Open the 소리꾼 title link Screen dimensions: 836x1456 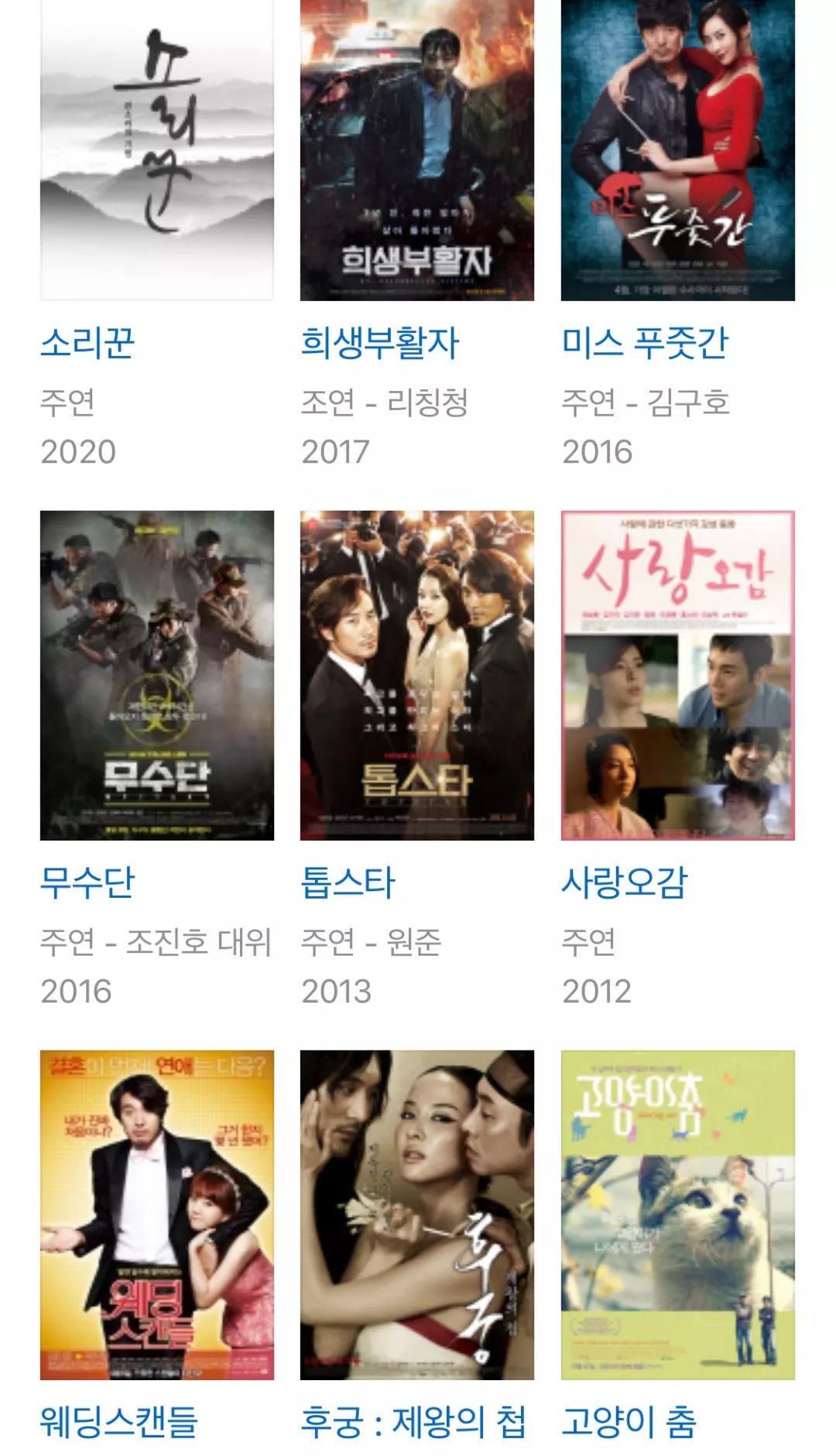[87, 343]
